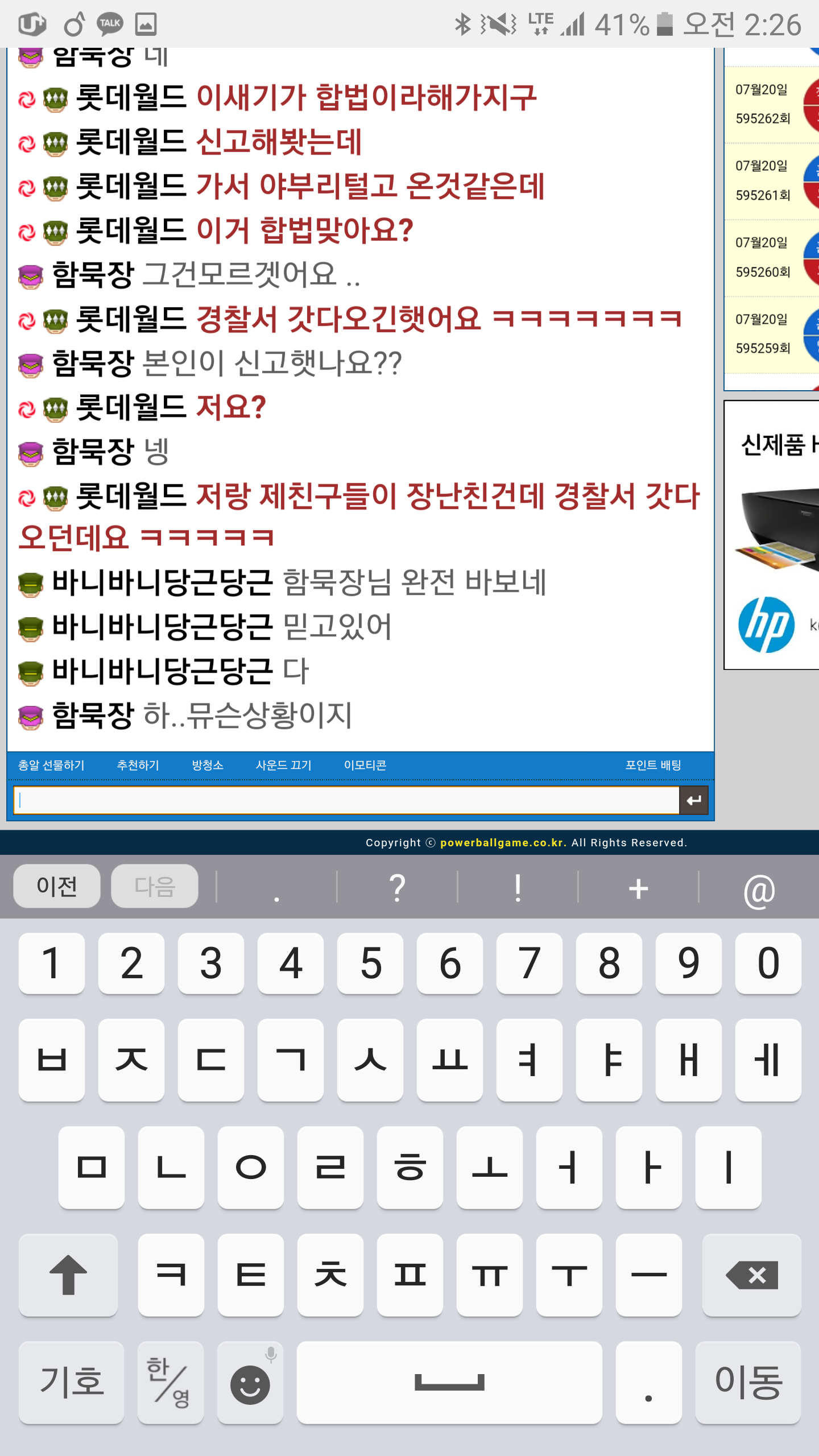819x1456 pixels.
Task: Open the HP 신제품 printer ad
Action: click(x=773, y=535)
